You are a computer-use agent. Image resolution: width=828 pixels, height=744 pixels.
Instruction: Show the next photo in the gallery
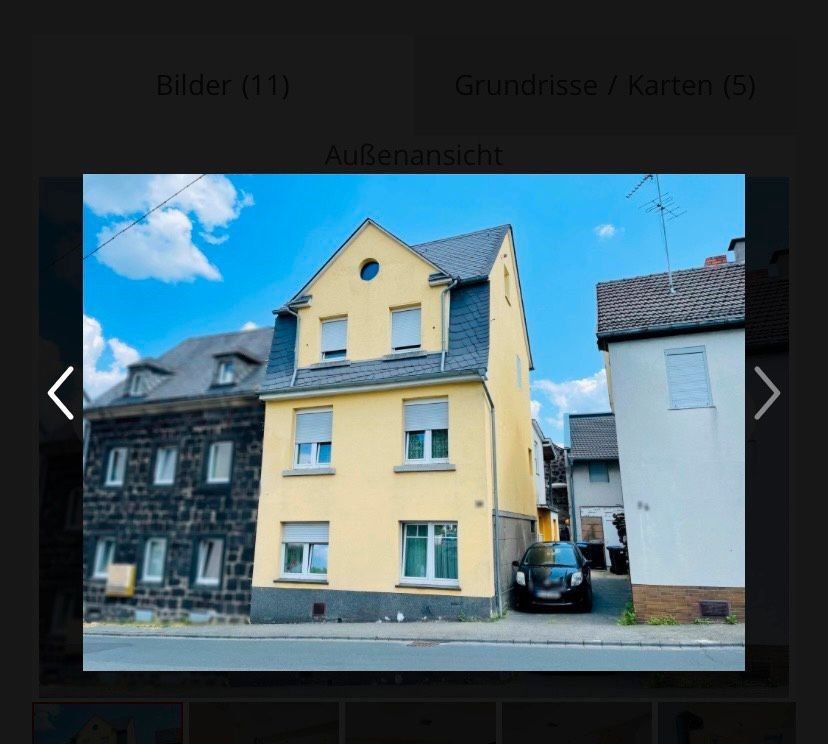point(766,393)
